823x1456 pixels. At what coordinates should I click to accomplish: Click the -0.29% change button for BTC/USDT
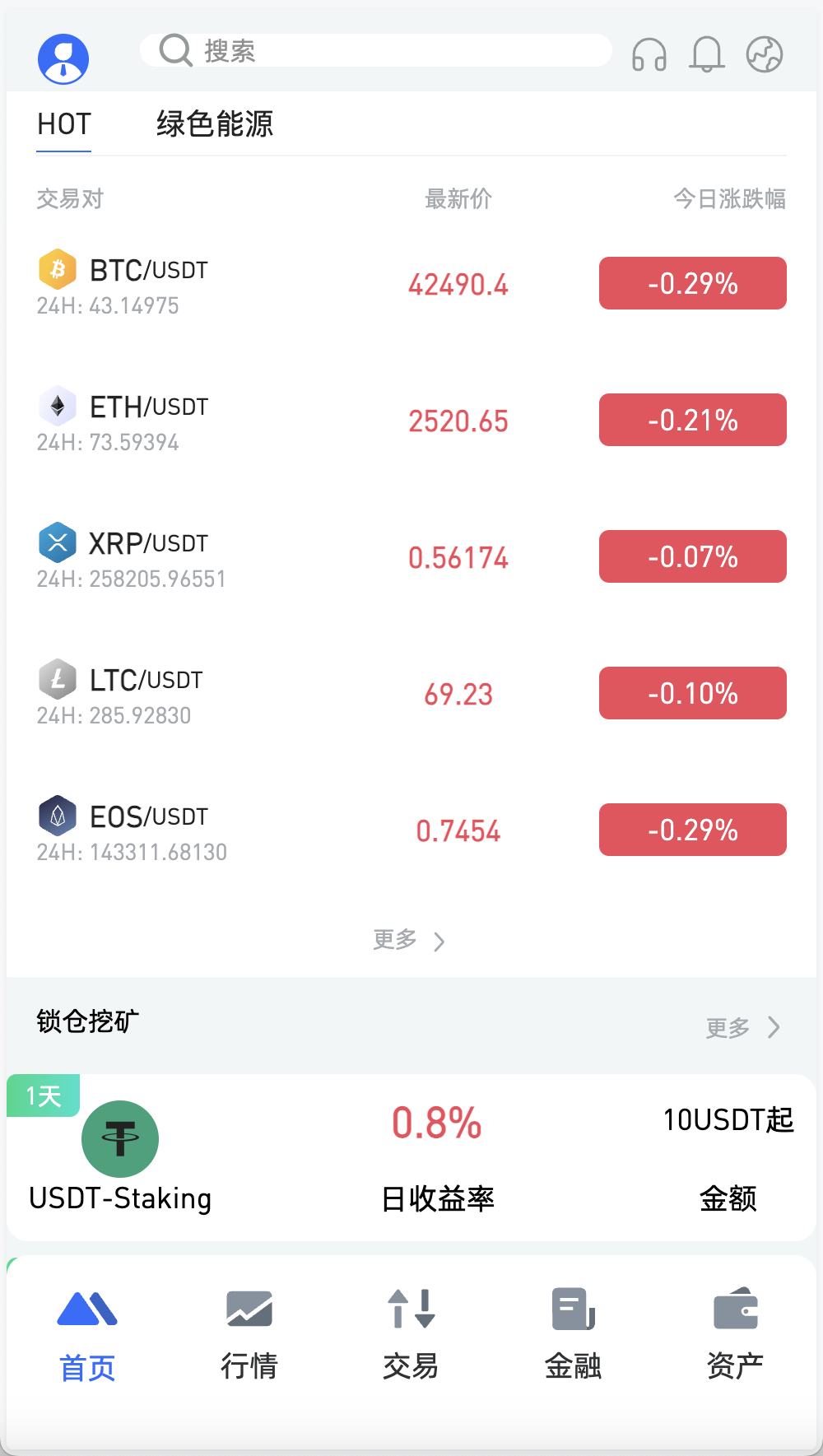tap(692, 283)
